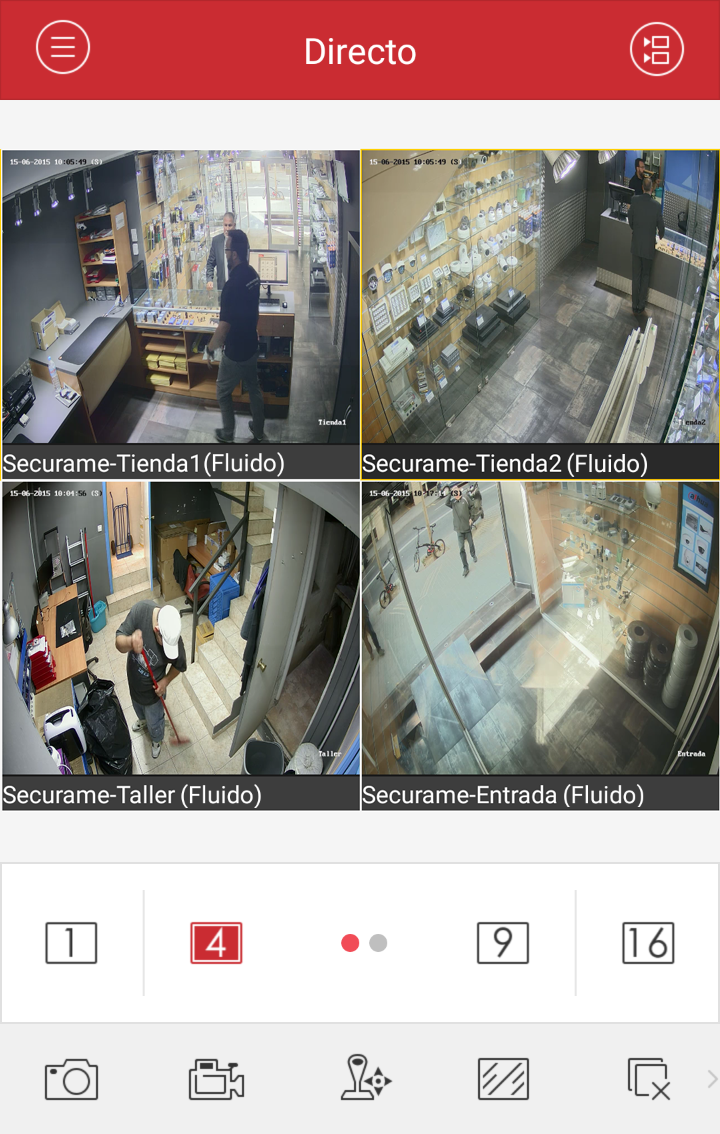Image resolution: width=720 pixels, height=1134 pixels.
Task: Select the Securame-Tienda1 camera feed
Action: coord(180,300)
